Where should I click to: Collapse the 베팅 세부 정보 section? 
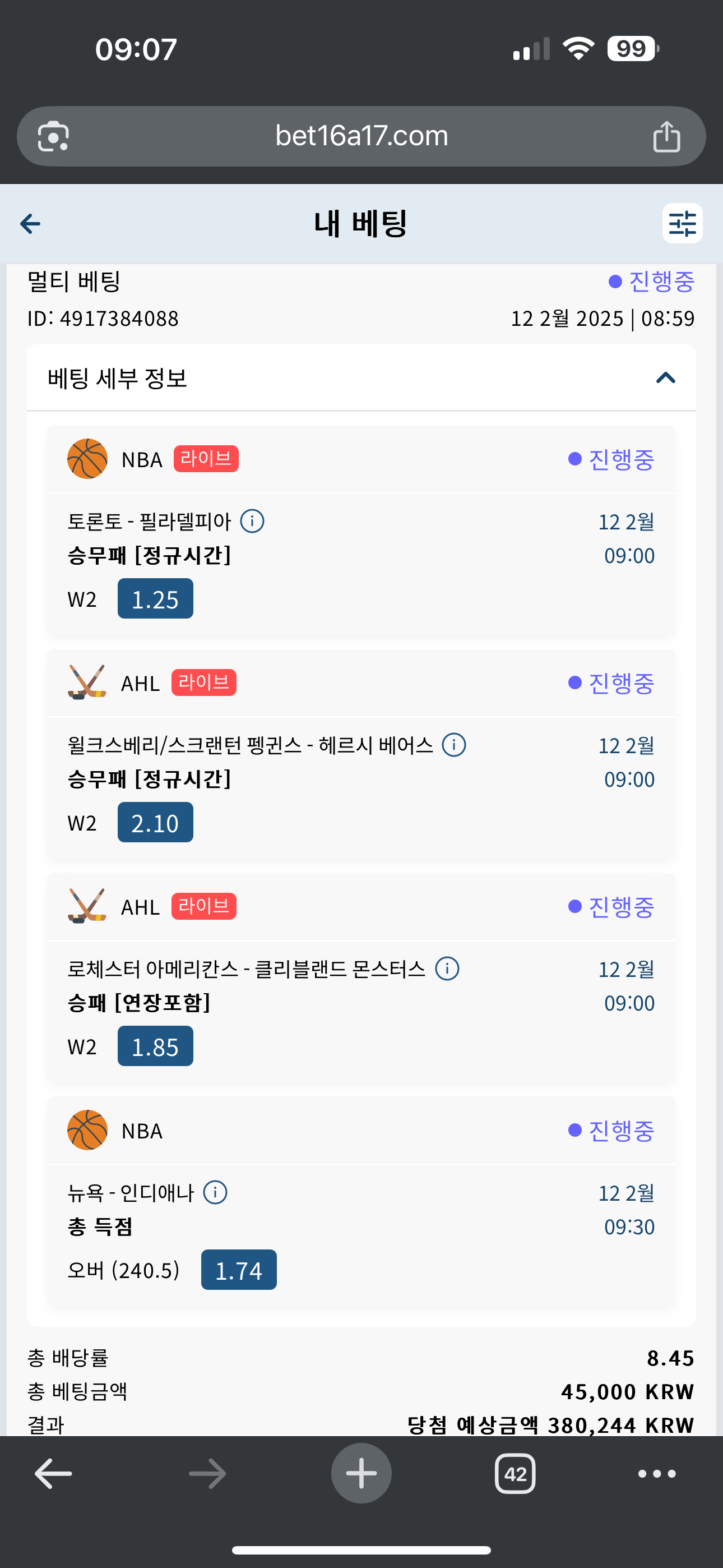(666, 378)
